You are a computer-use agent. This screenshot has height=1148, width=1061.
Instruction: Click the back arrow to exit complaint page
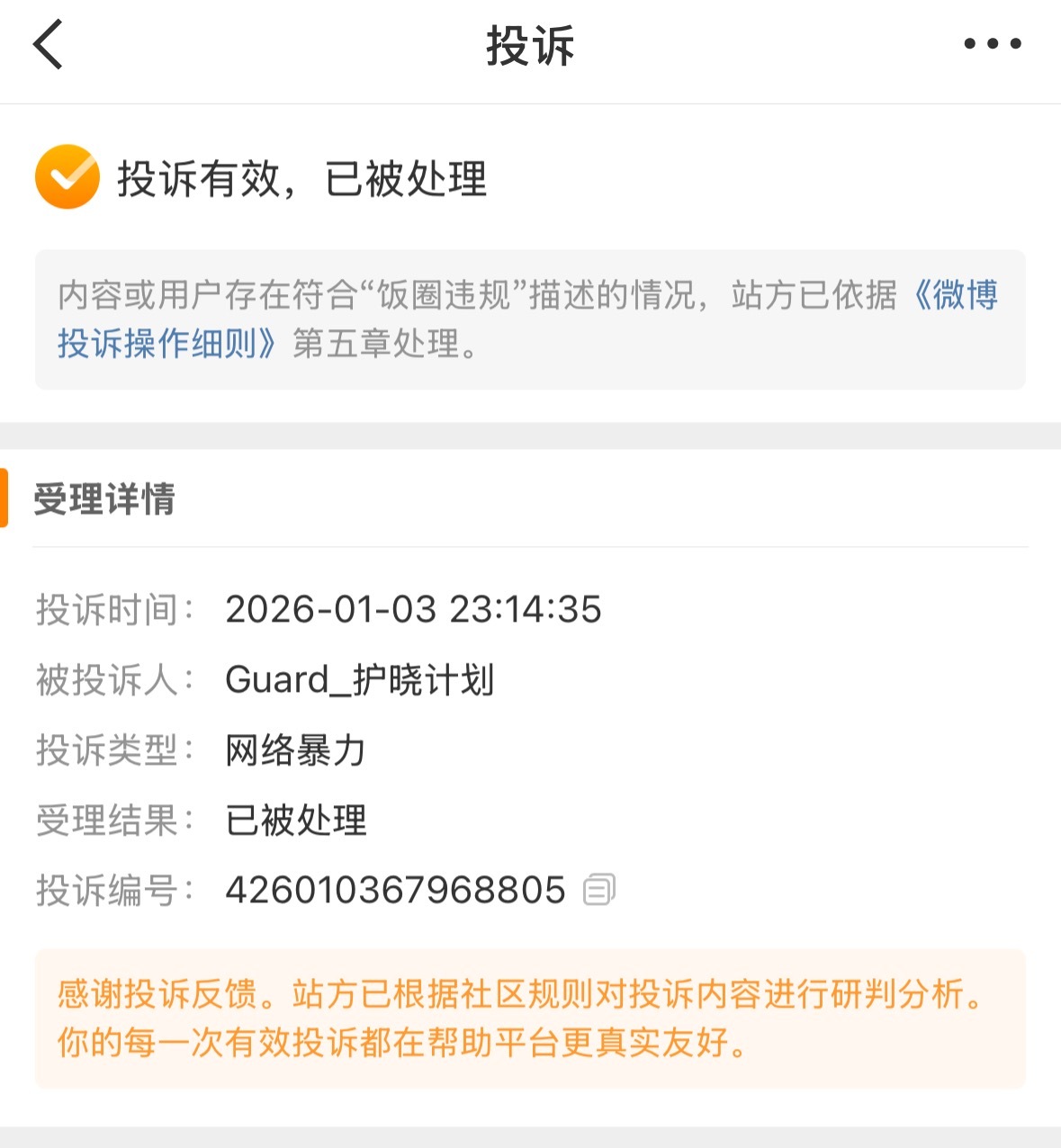point(47,43)
